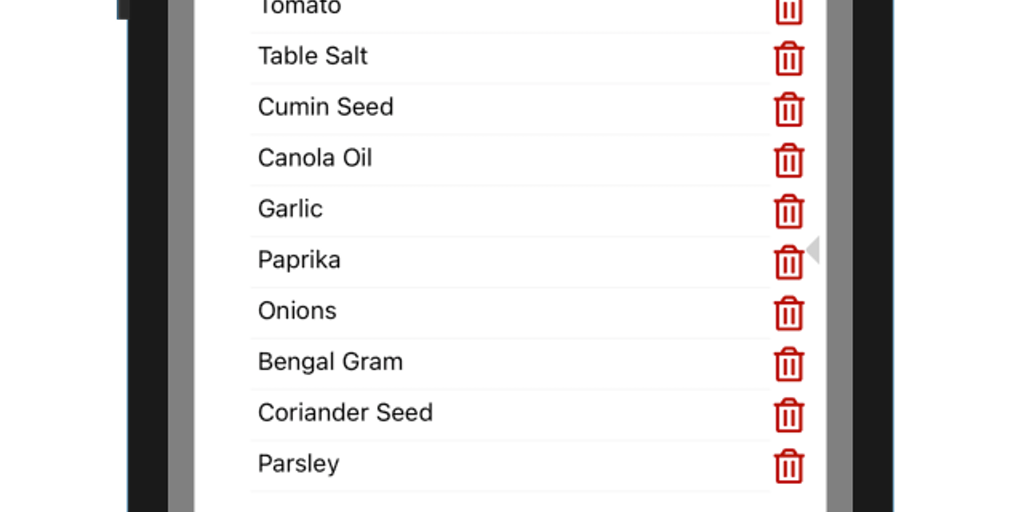Remove Coriander Seed from the list
This screenshot has width=1024, height=512.
pos(789,415)
